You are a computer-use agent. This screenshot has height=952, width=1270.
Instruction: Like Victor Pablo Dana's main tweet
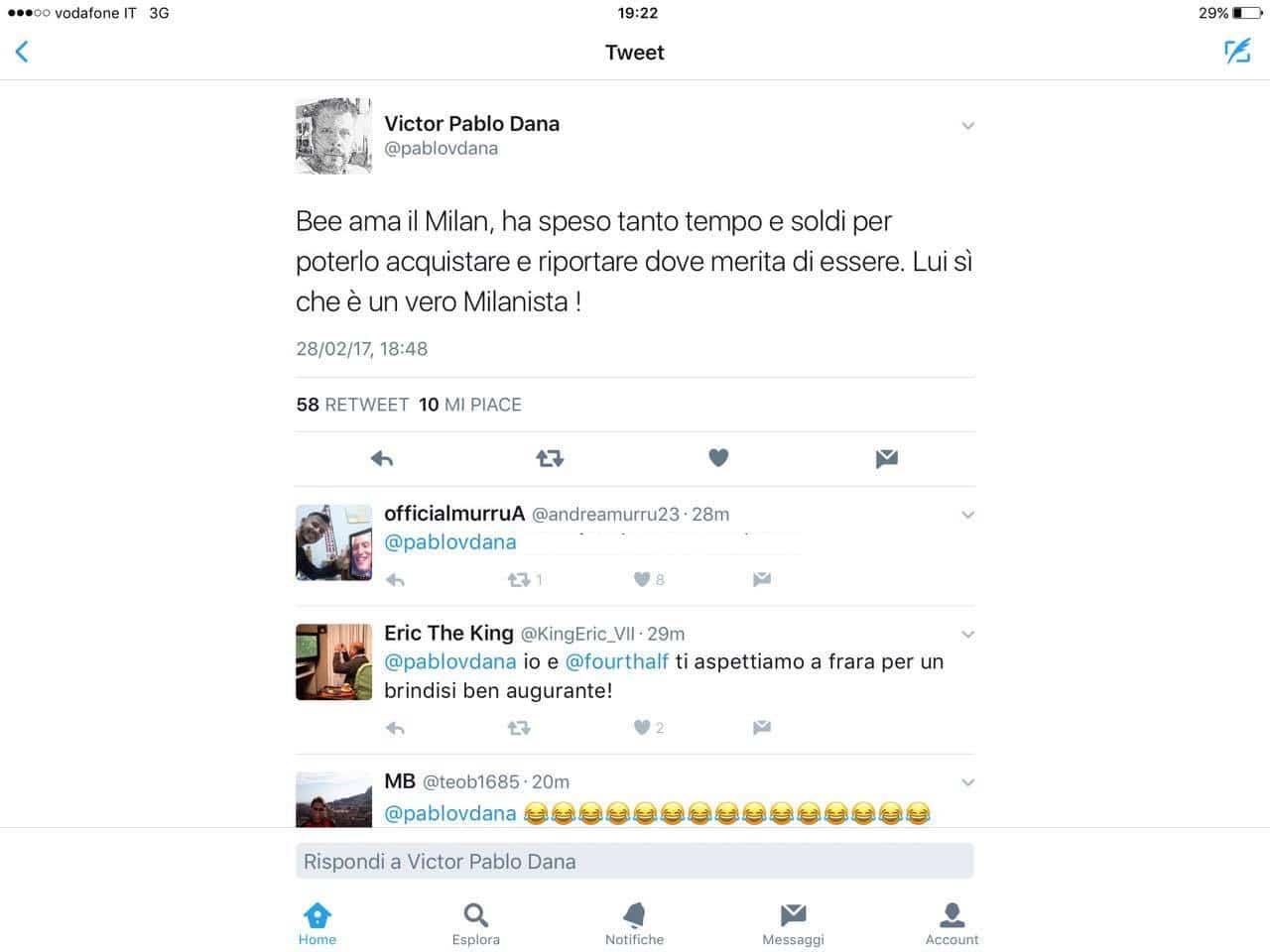coord(718,457)
